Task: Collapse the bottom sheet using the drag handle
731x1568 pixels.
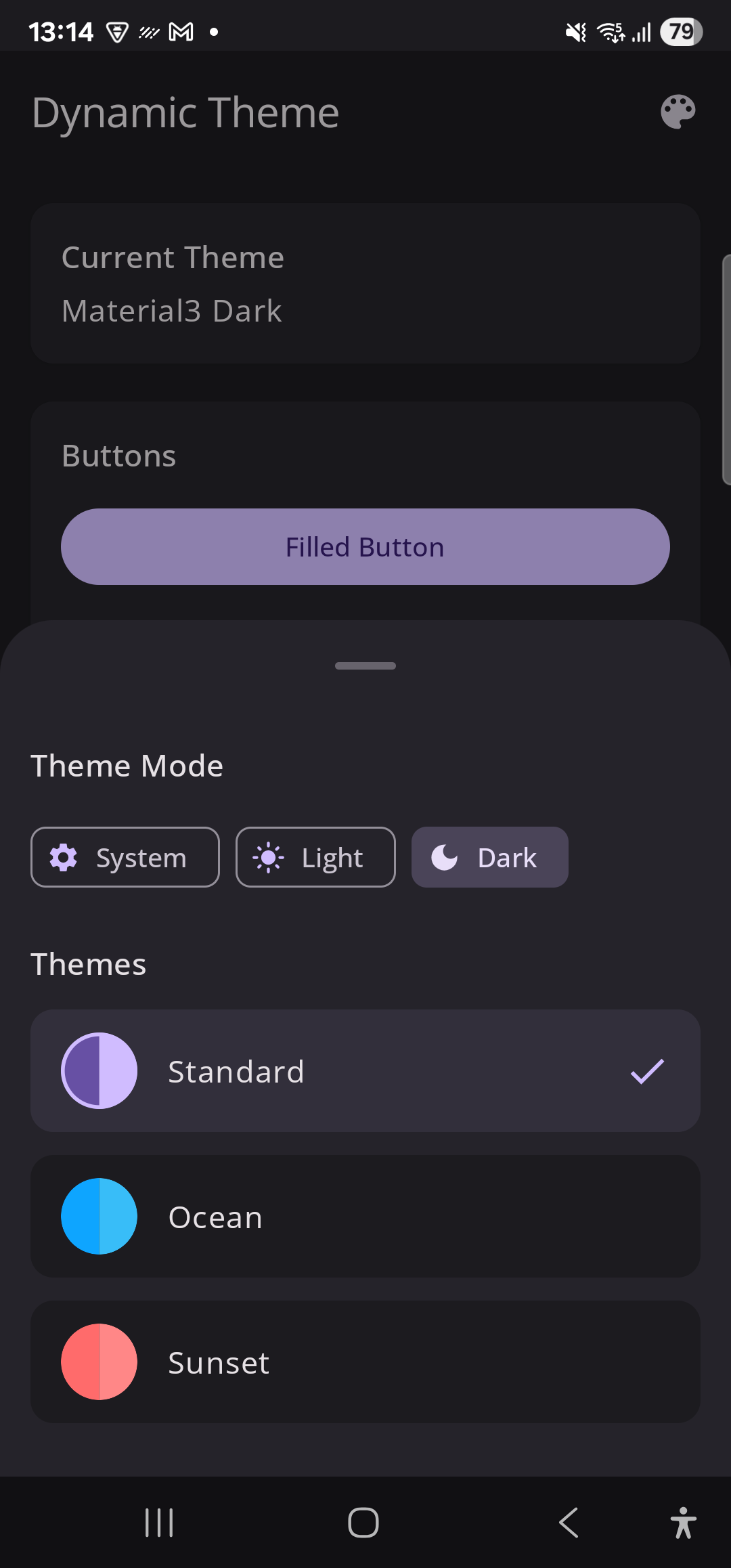Action: [x=365, y=666]
